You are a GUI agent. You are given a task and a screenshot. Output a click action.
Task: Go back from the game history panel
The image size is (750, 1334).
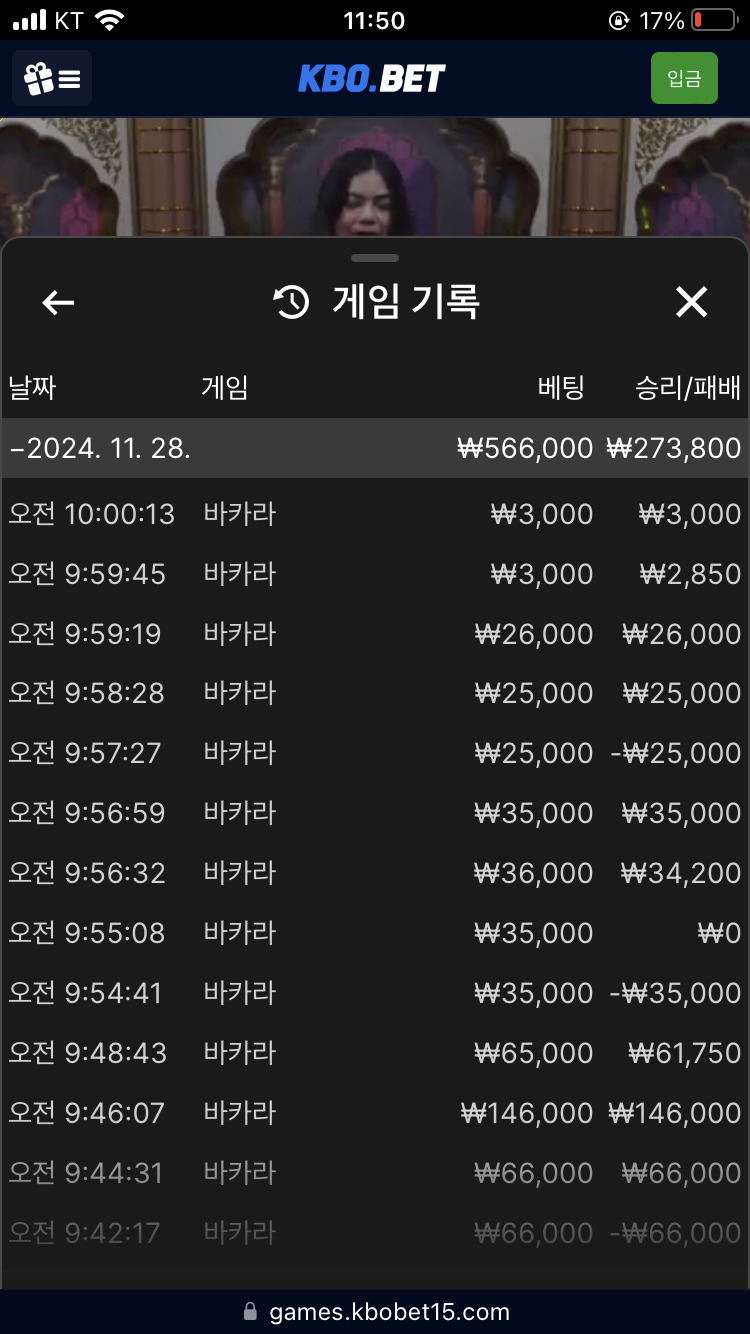pos(58,302)
